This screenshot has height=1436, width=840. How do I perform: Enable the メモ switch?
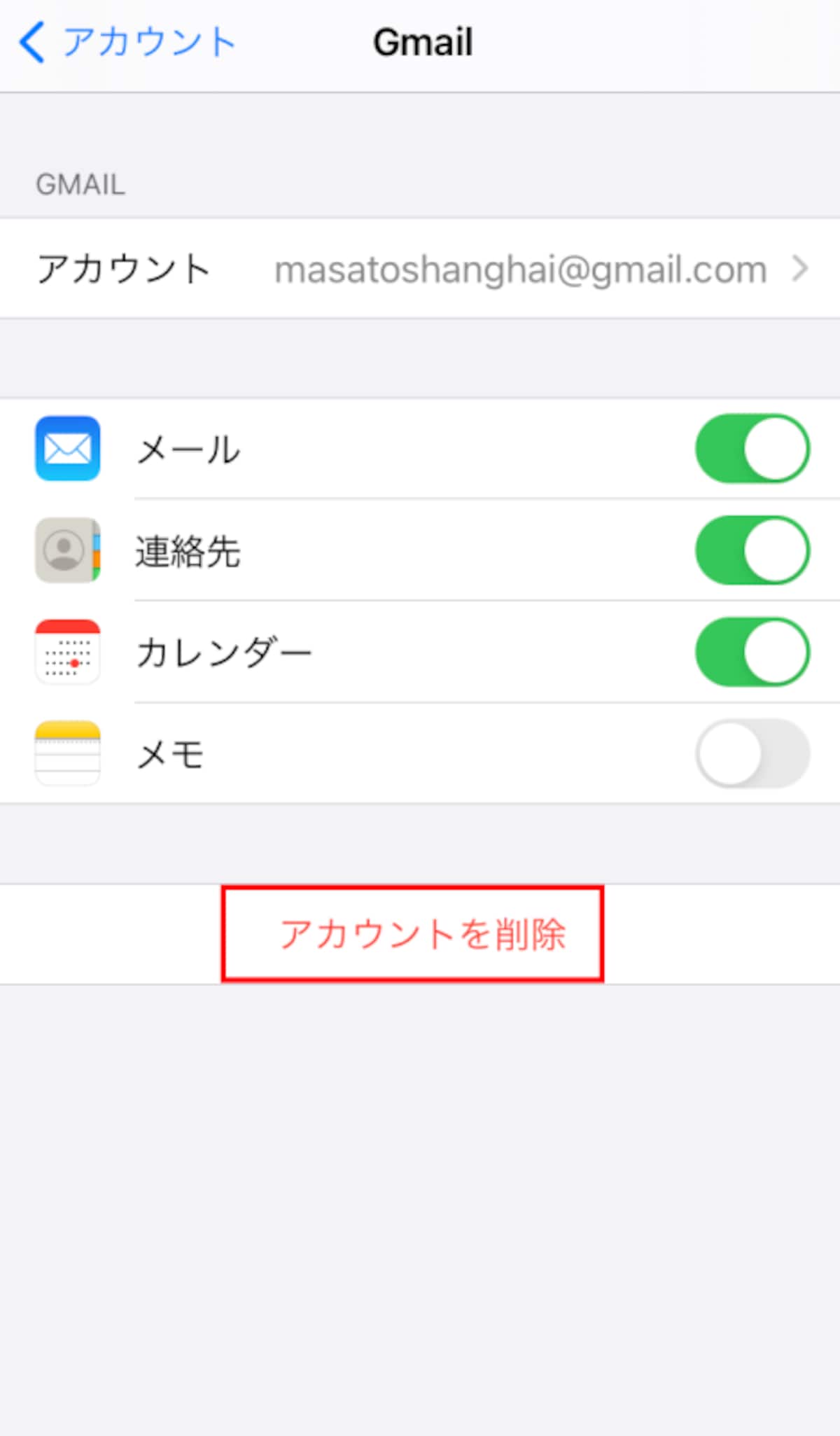tap(752, 753)
